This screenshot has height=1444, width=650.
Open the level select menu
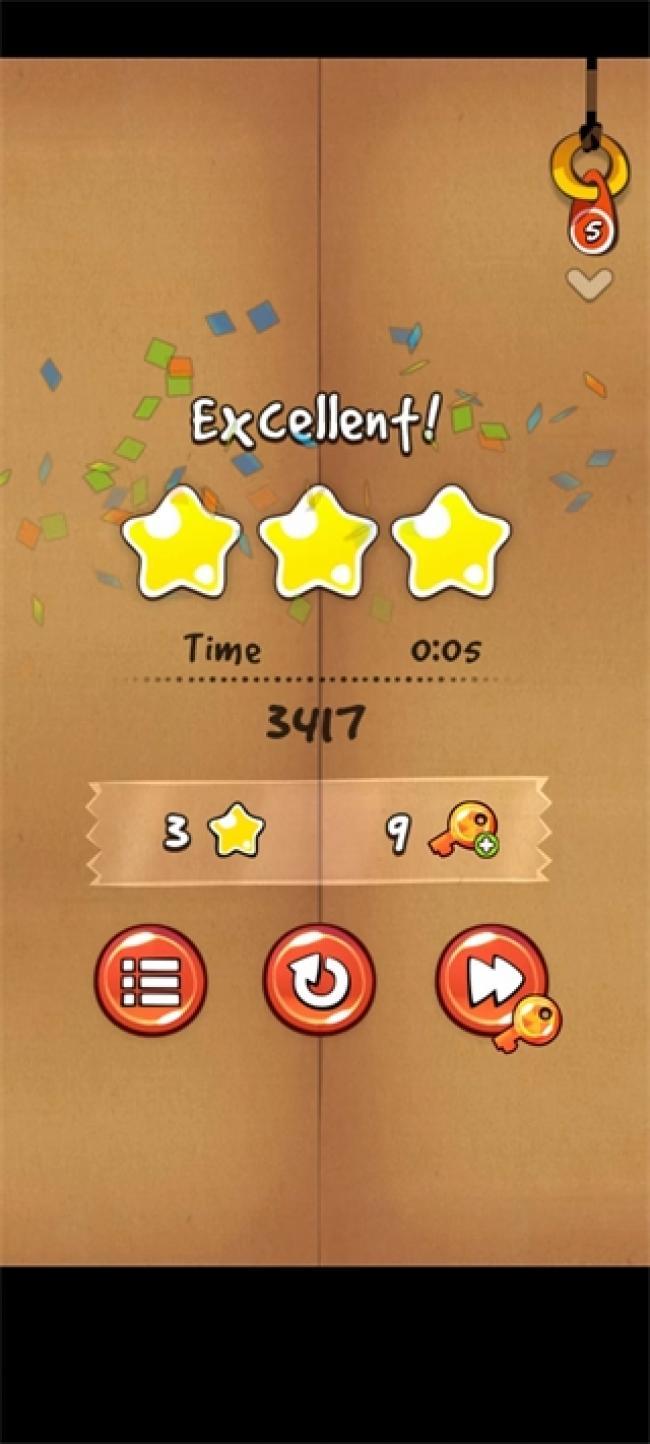click(x=151, y=980)
